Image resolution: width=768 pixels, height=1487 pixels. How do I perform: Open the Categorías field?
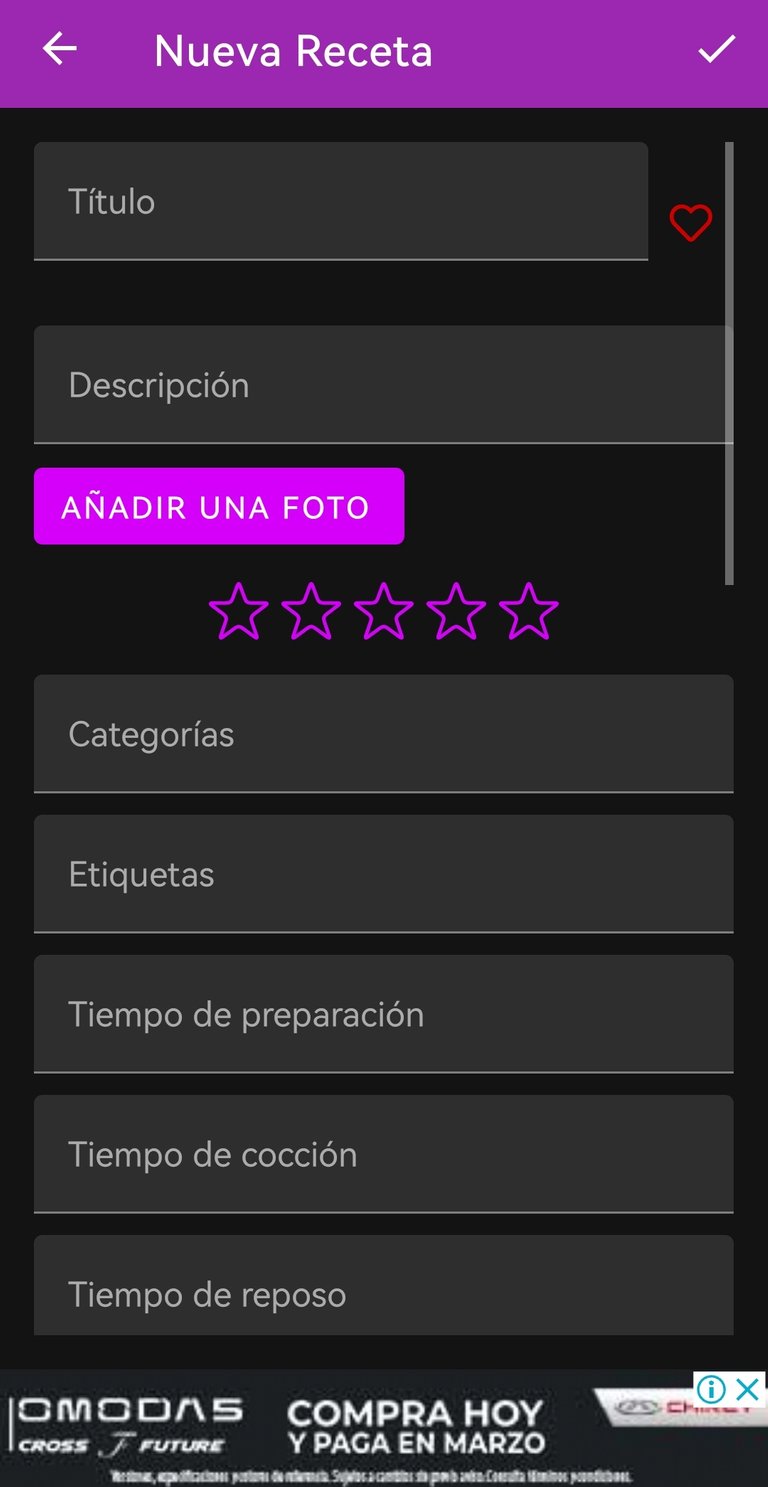384,734
